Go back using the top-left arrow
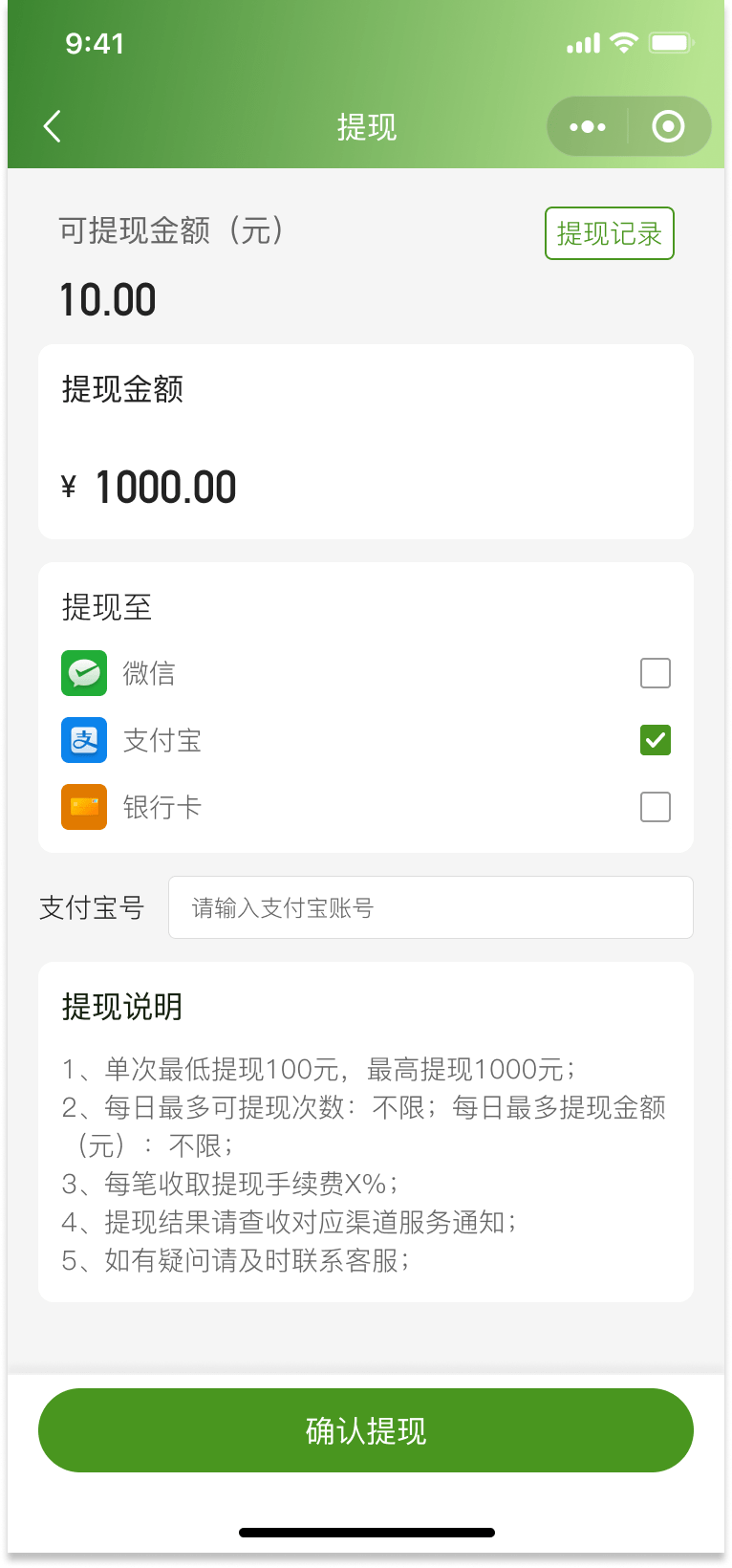732x1568 pixels. [x=53, y=126]
